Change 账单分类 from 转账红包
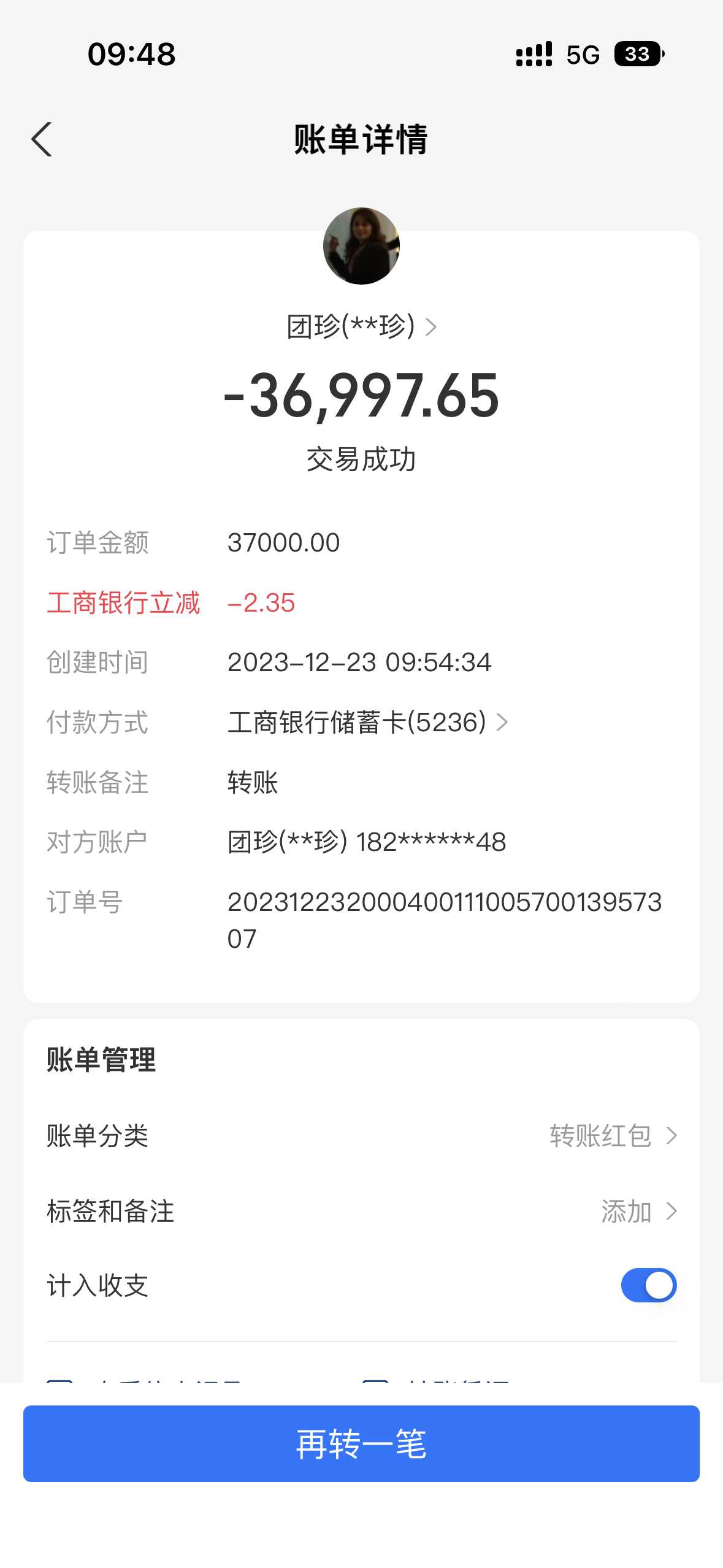Screen dimensions: 723x1568 tap(613, 1136)
